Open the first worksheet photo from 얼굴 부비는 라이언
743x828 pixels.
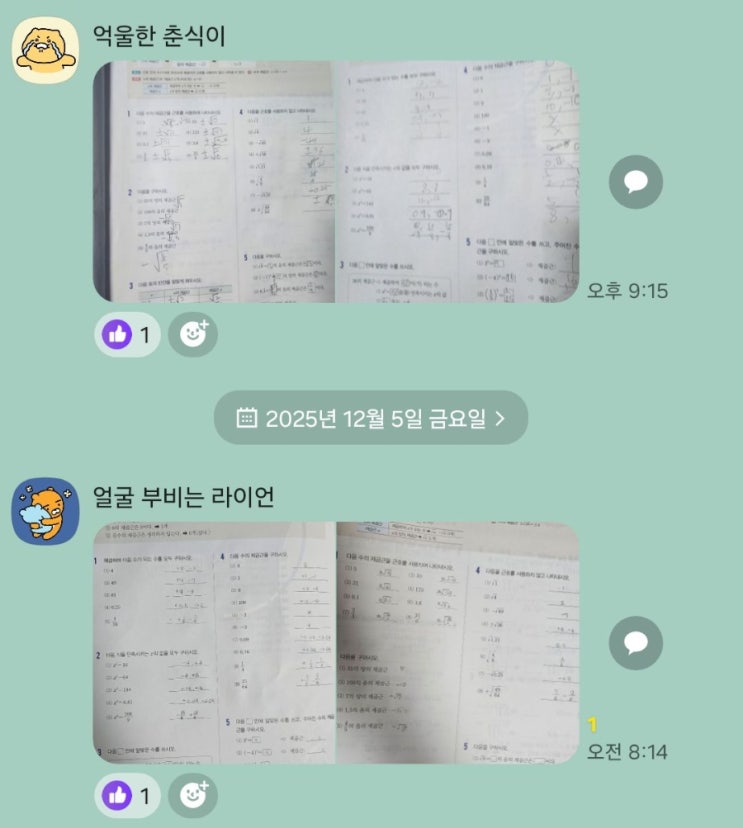click(213, 643)
